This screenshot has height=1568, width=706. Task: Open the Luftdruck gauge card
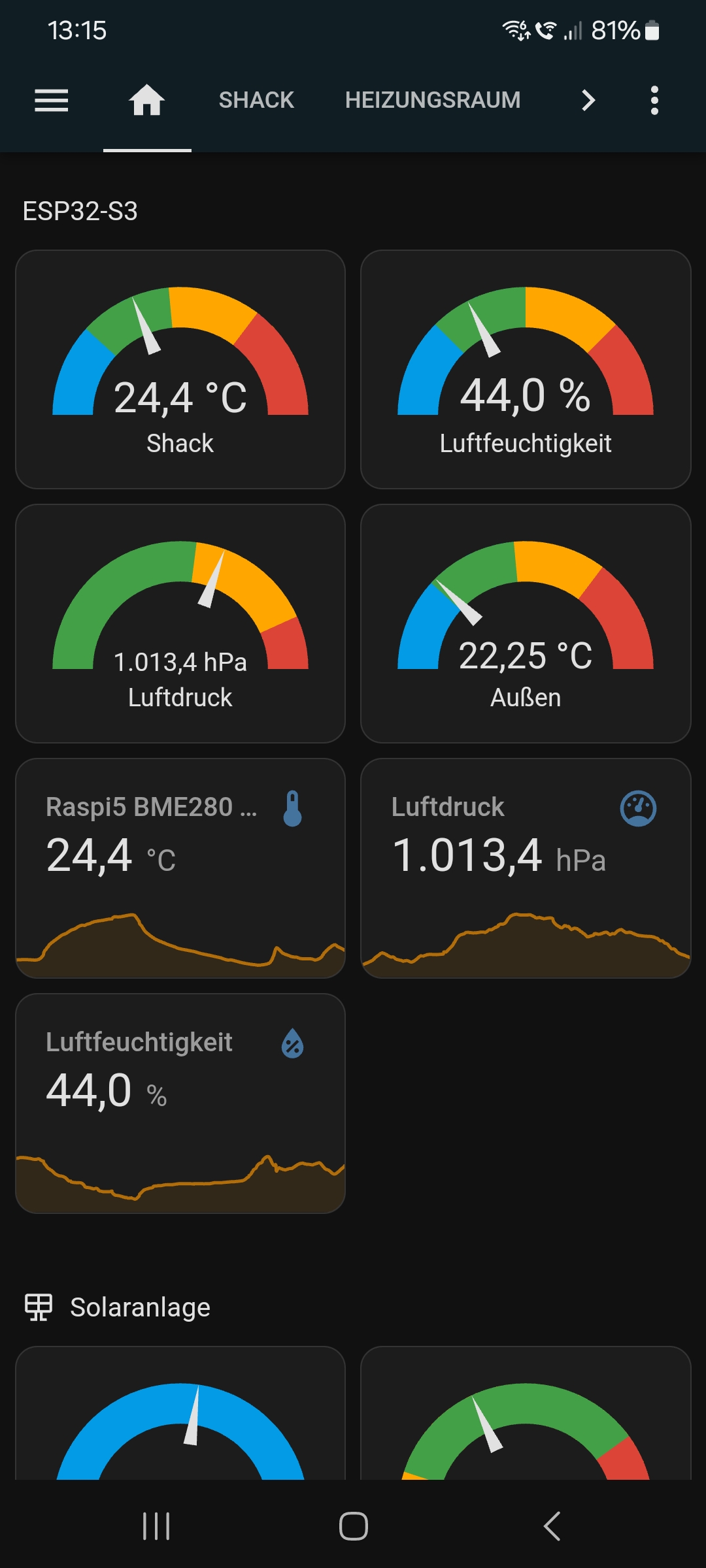click(x=180, y=623)
